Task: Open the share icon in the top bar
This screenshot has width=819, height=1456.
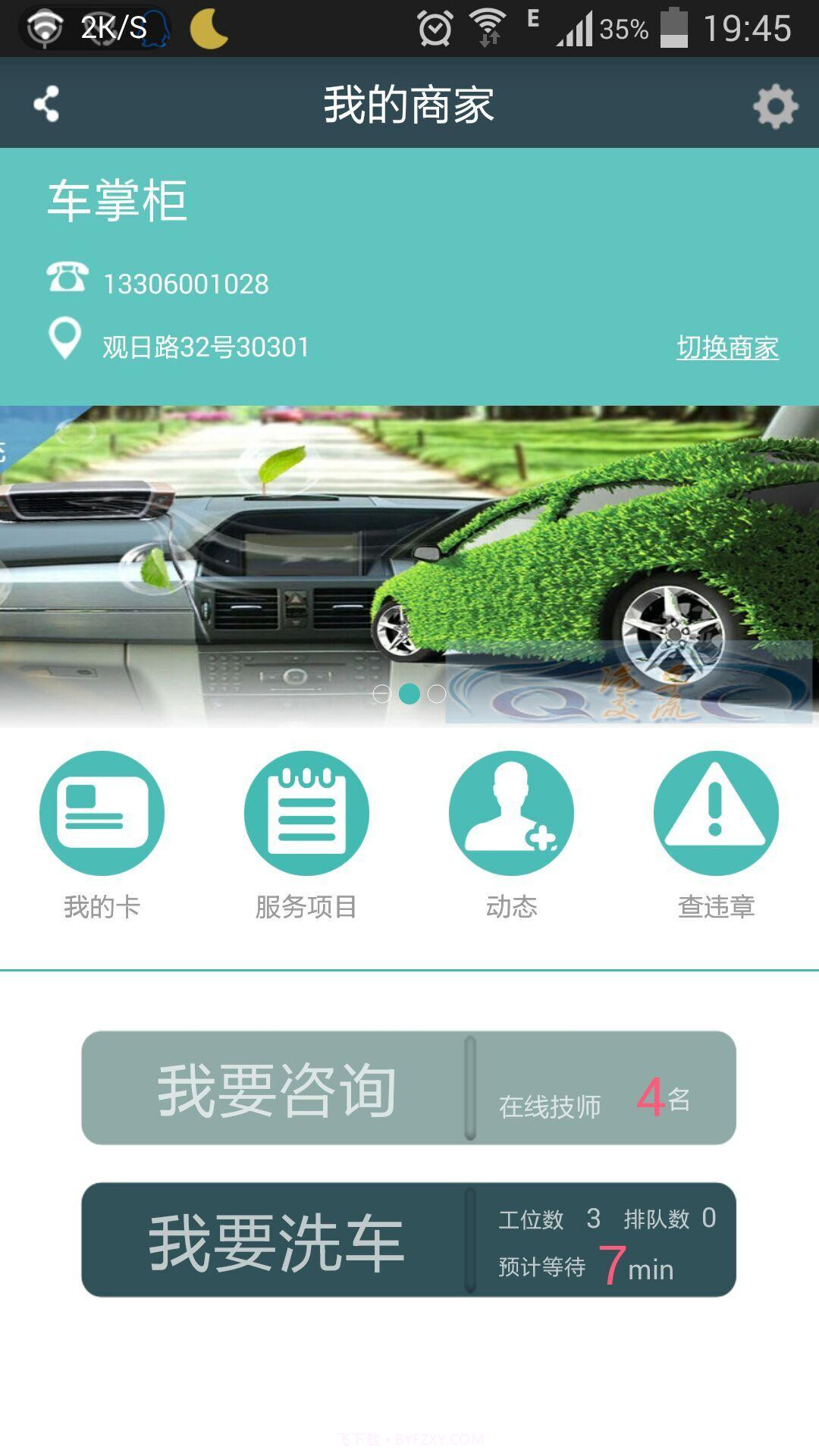Action: coord(45,104)
